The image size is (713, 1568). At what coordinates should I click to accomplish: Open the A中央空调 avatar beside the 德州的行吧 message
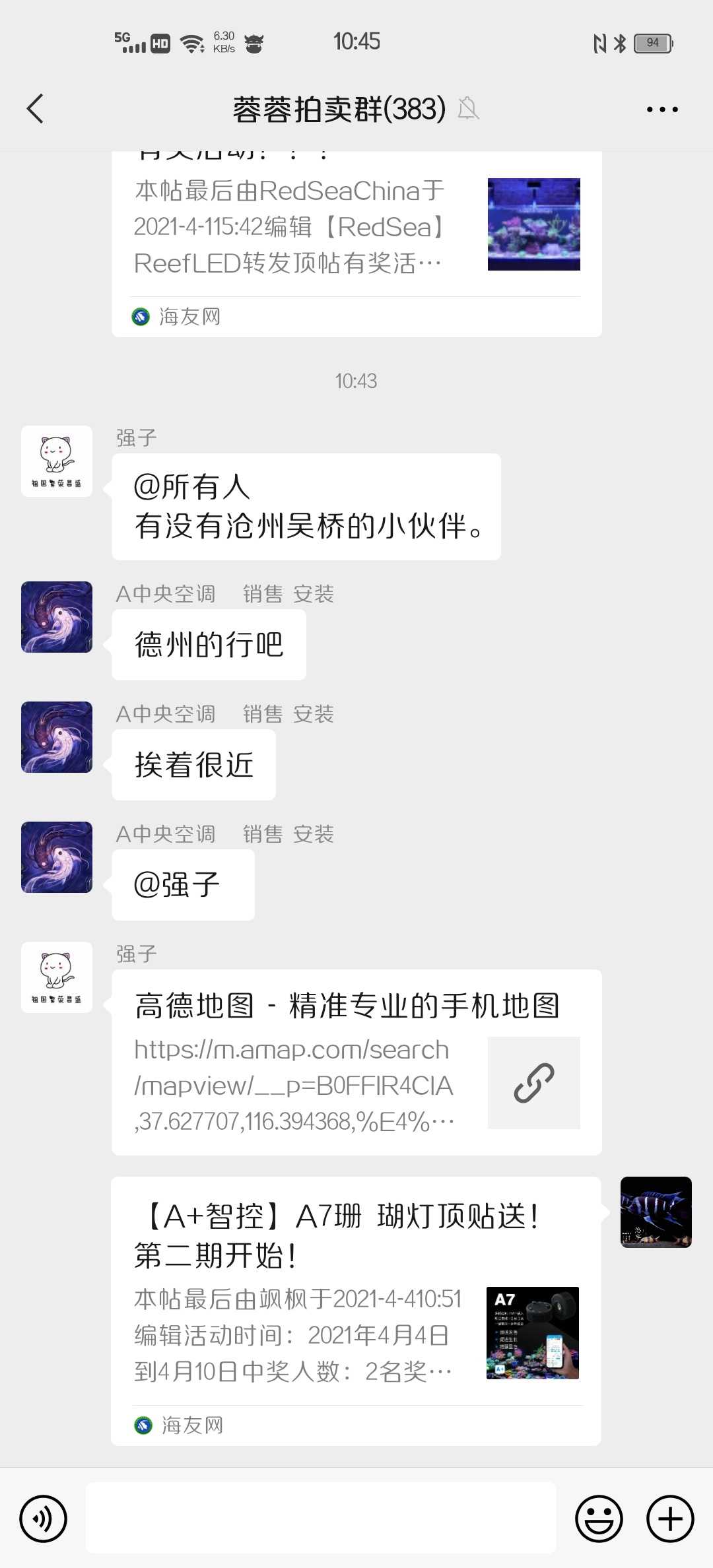[57, 617]
